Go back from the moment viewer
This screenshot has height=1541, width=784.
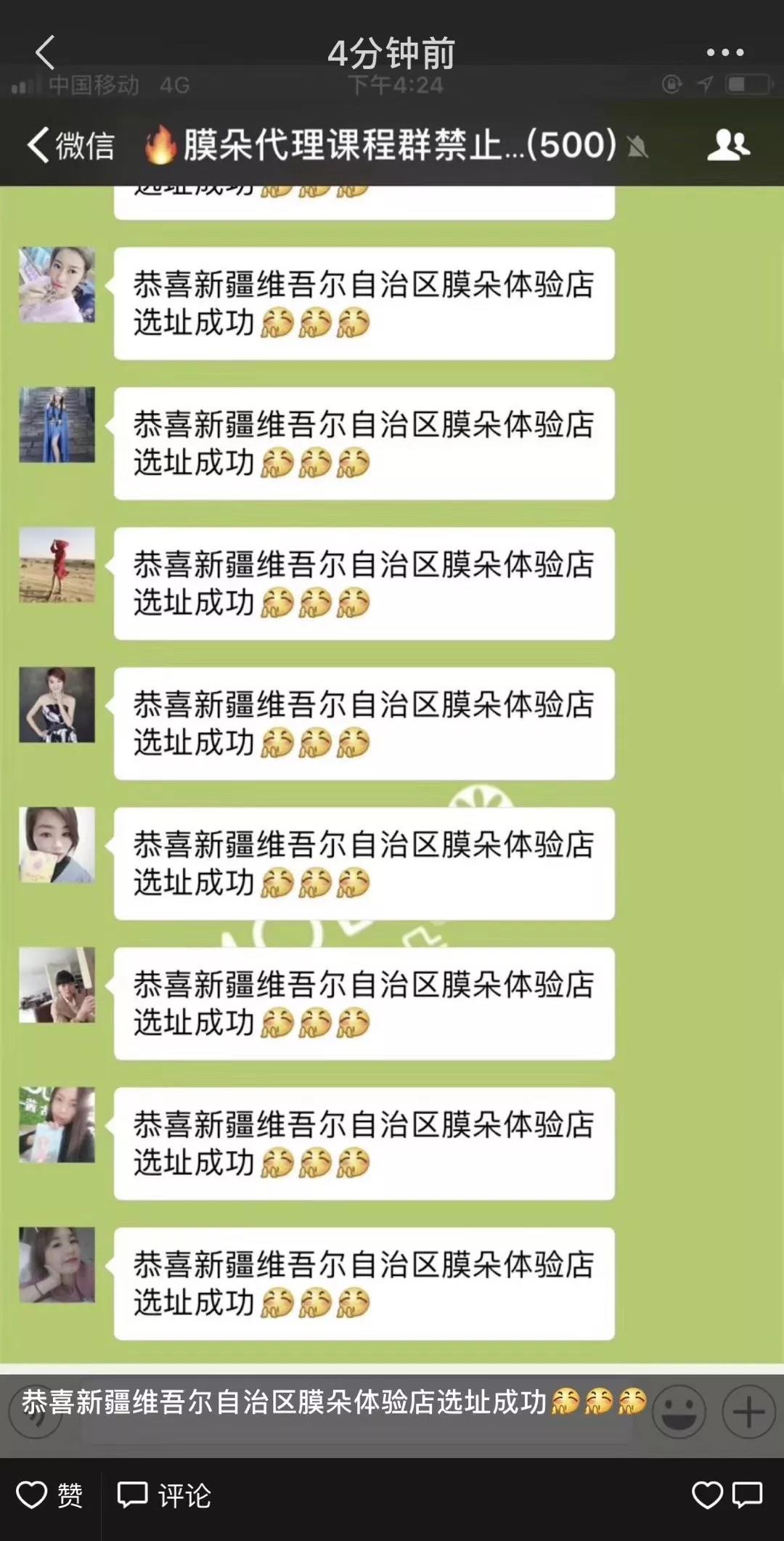(45, 52)
